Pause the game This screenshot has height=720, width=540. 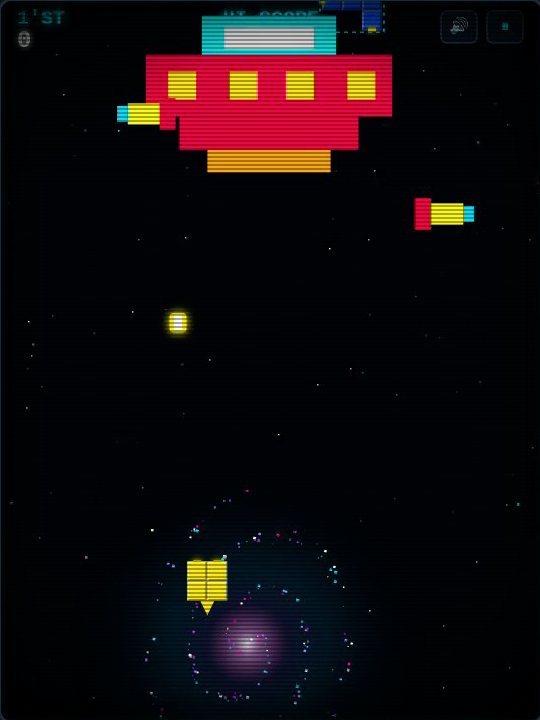[505, 27]
